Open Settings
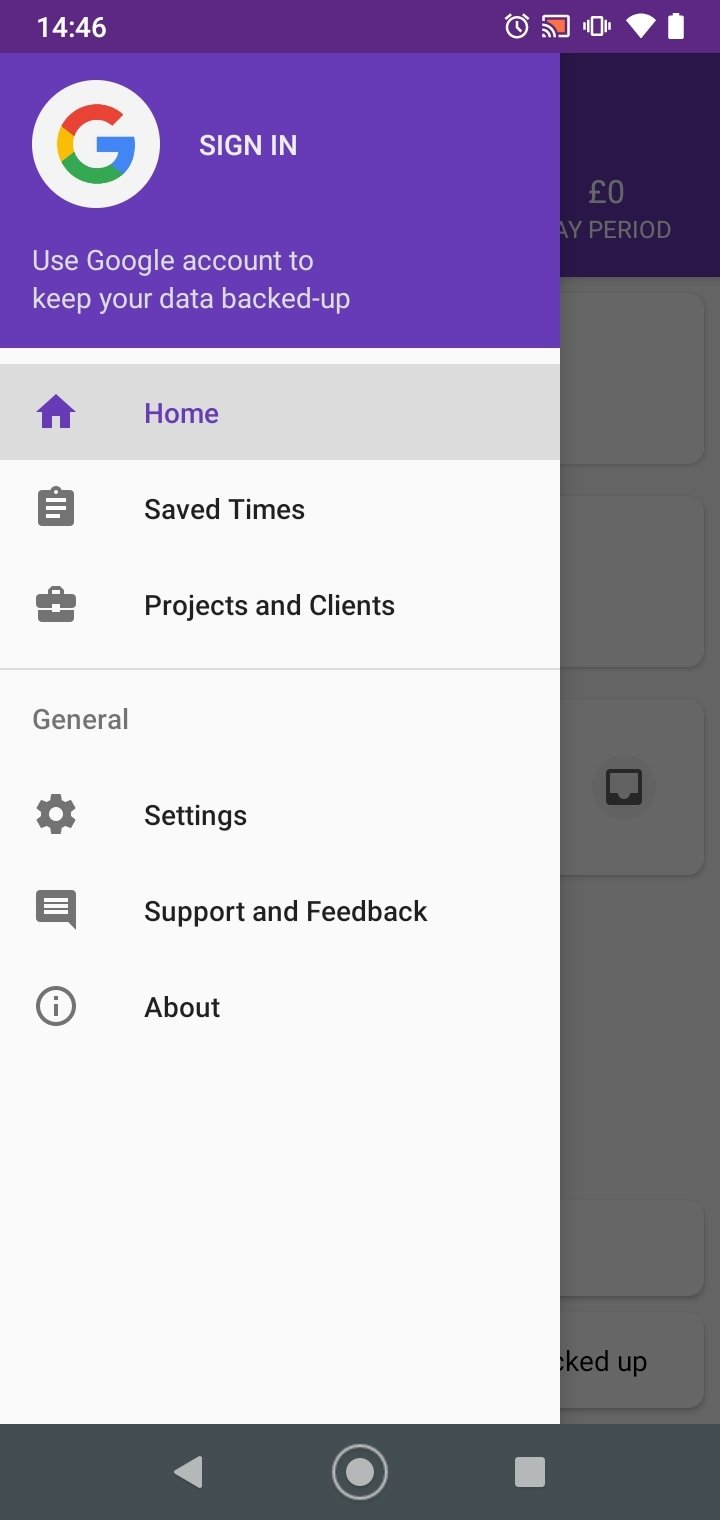This screenshot has height=1520, width=720. click(280, 814)
